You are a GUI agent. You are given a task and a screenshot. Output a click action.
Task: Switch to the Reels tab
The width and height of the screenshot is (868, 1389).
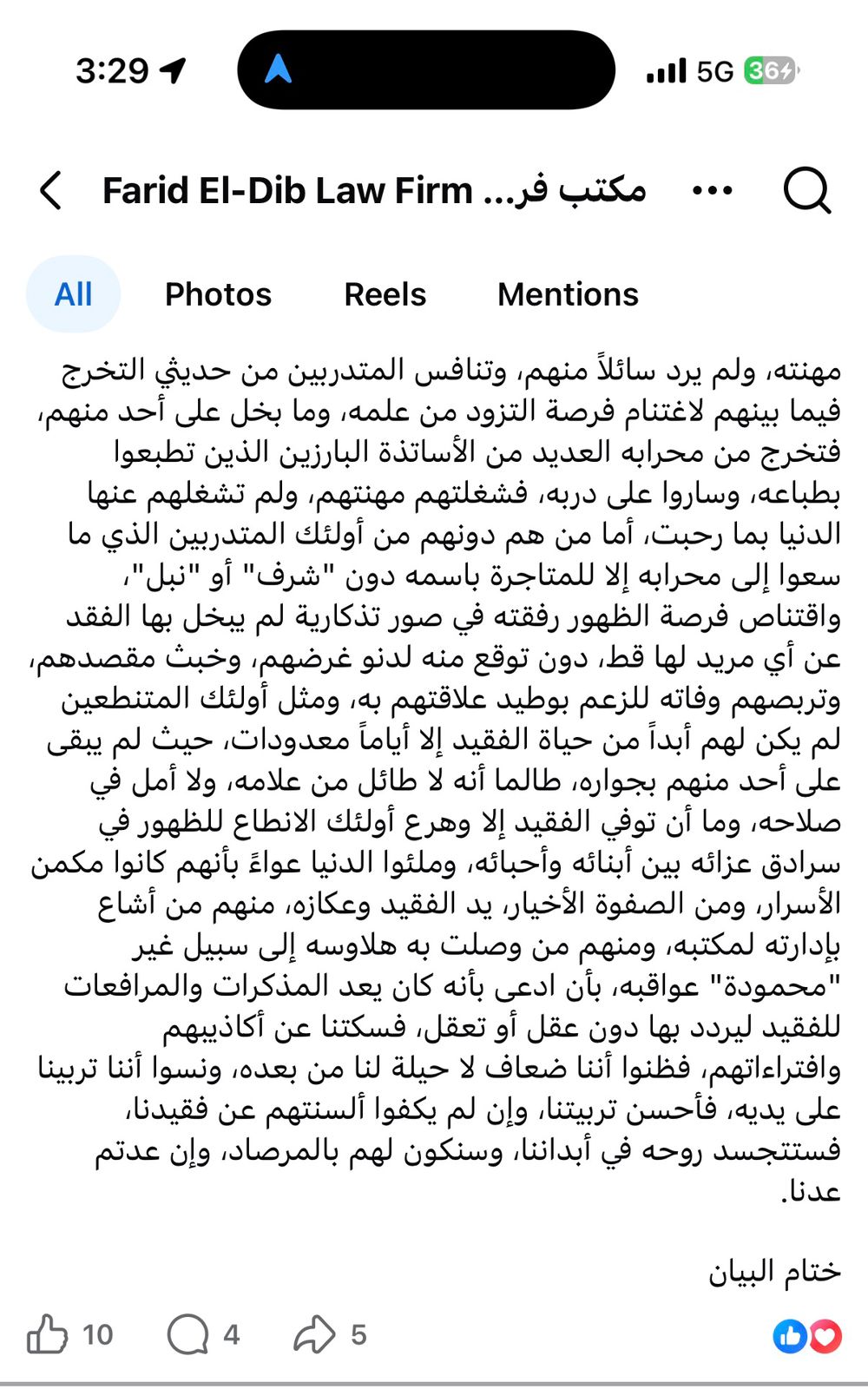point(385,294)
